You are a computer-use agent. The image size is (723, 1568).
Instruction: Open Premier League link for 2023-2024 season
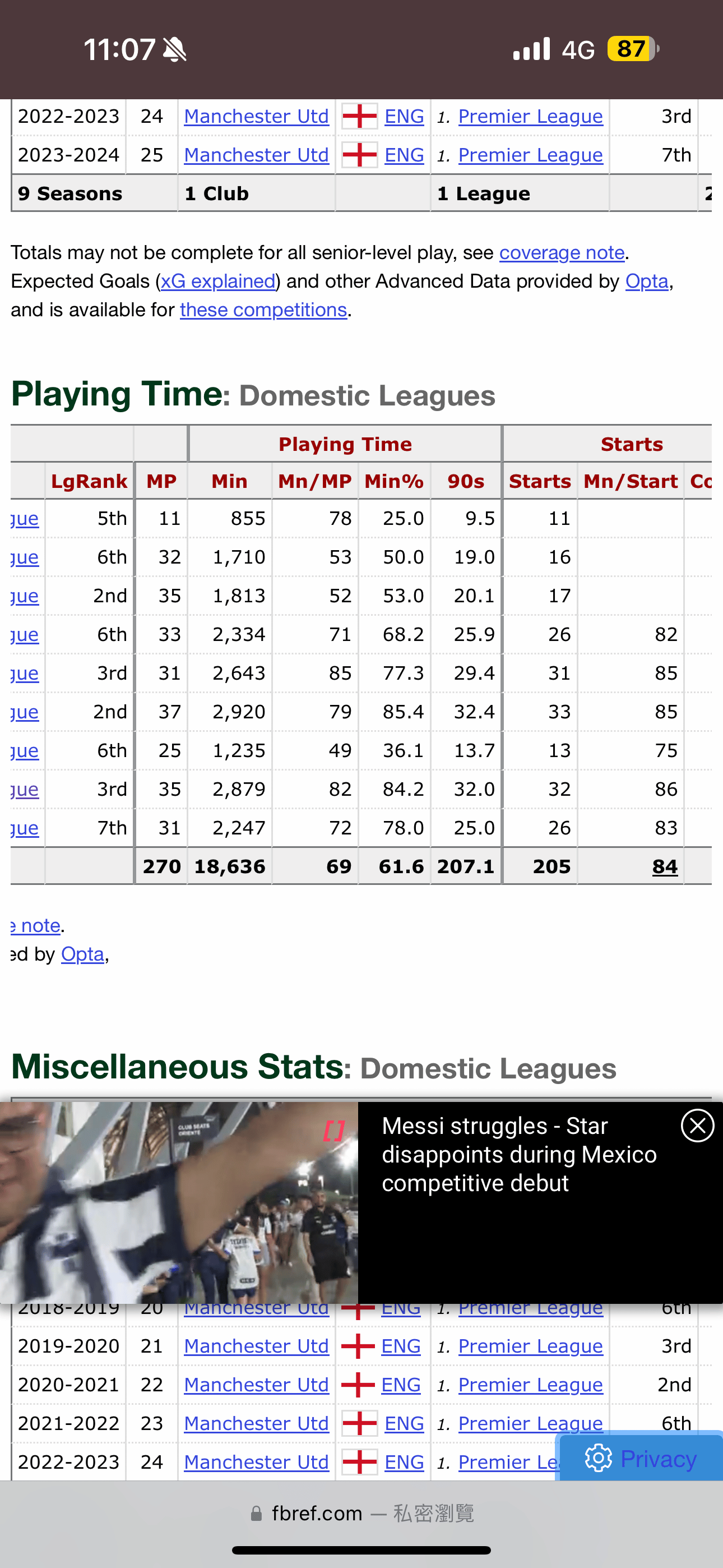coord(530,155)
